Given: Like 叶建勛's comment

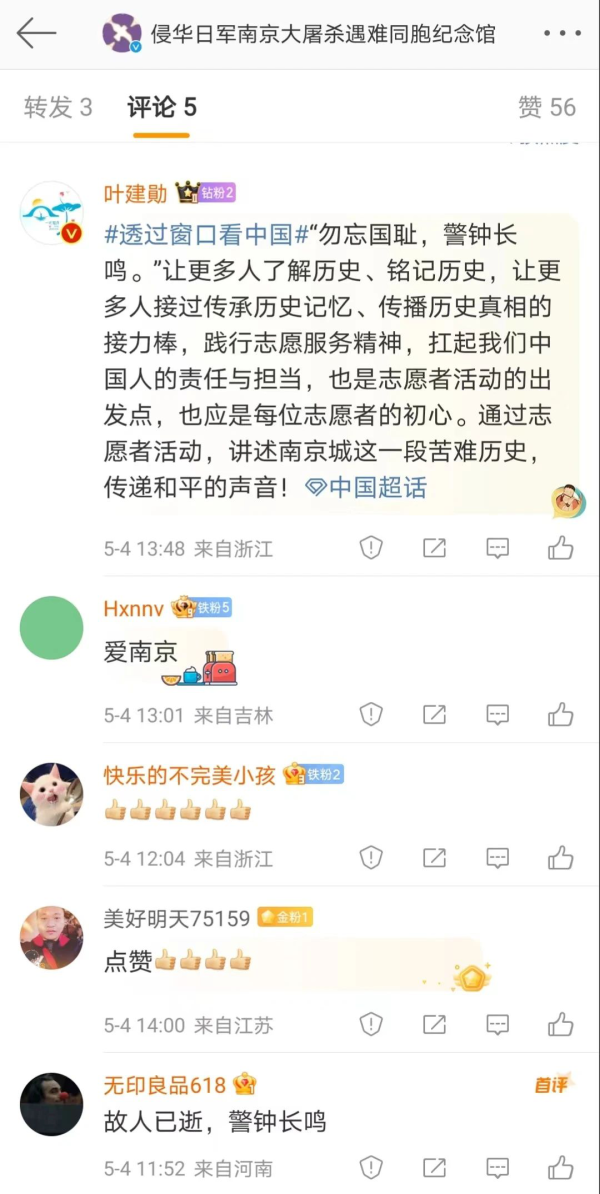Looking at the screenshot, I should click(560, 548).
